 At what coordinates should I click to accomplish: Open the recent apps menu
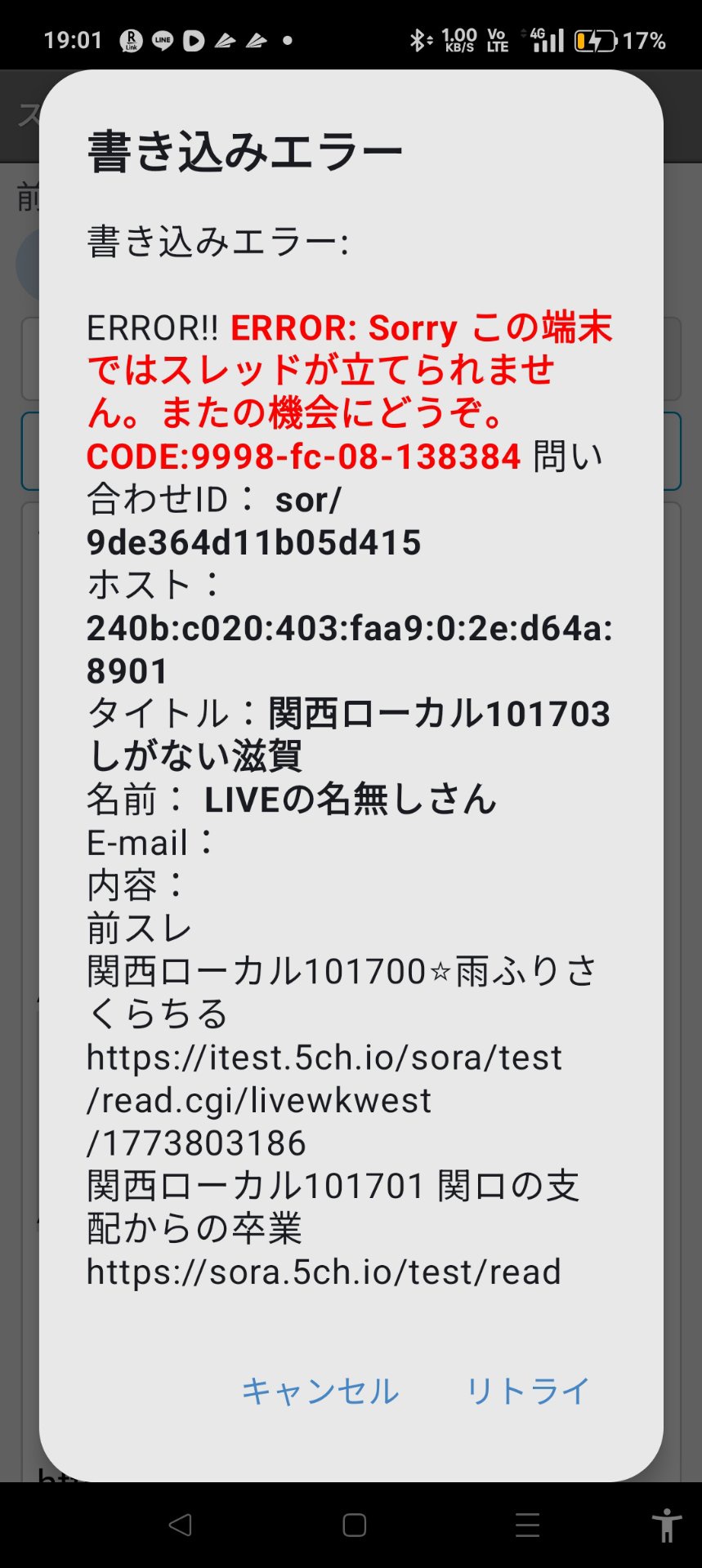pos(527,1525)
